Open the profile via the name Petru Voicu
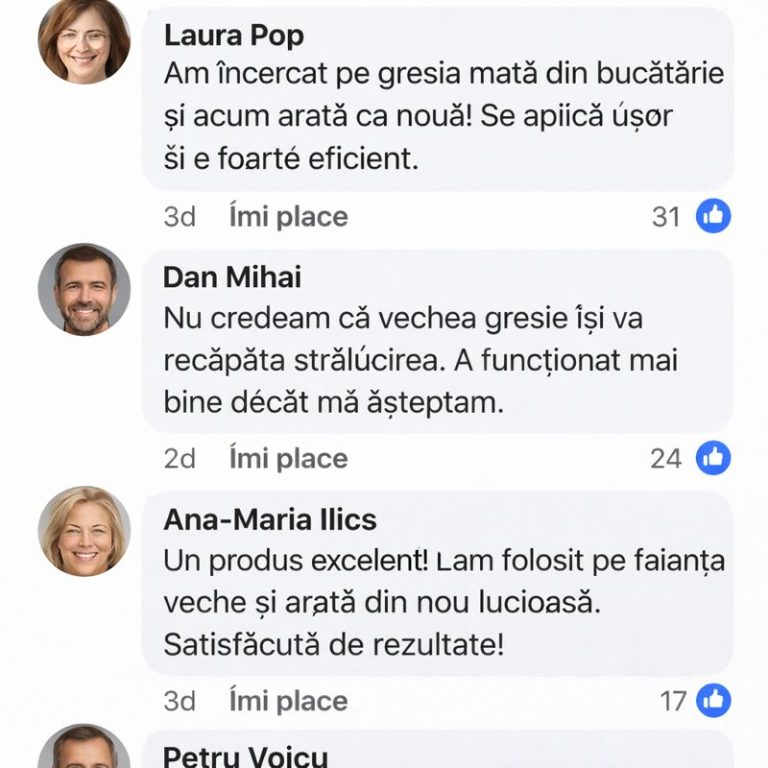 point(244,756)
